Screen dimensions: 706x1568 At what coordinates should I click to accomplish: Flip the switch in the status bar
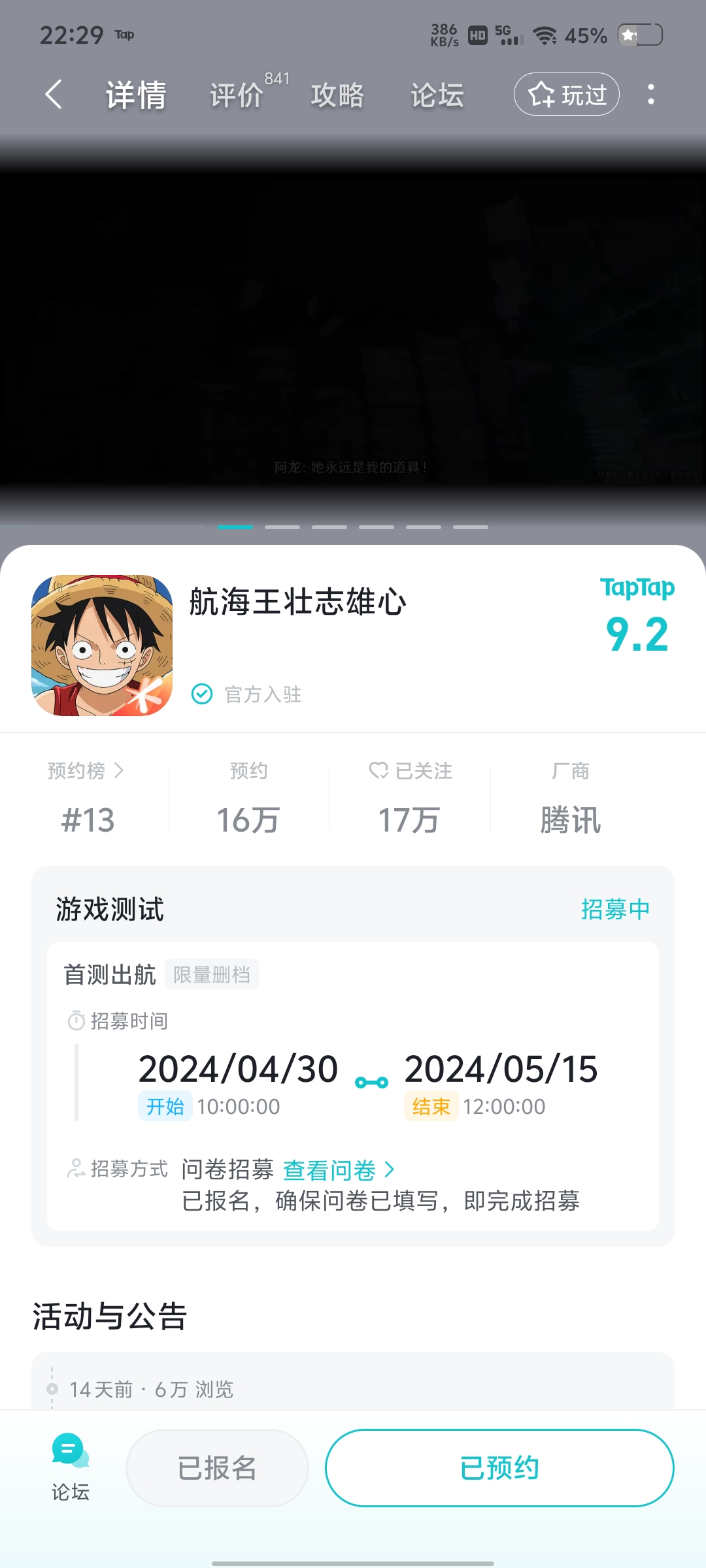639,34
